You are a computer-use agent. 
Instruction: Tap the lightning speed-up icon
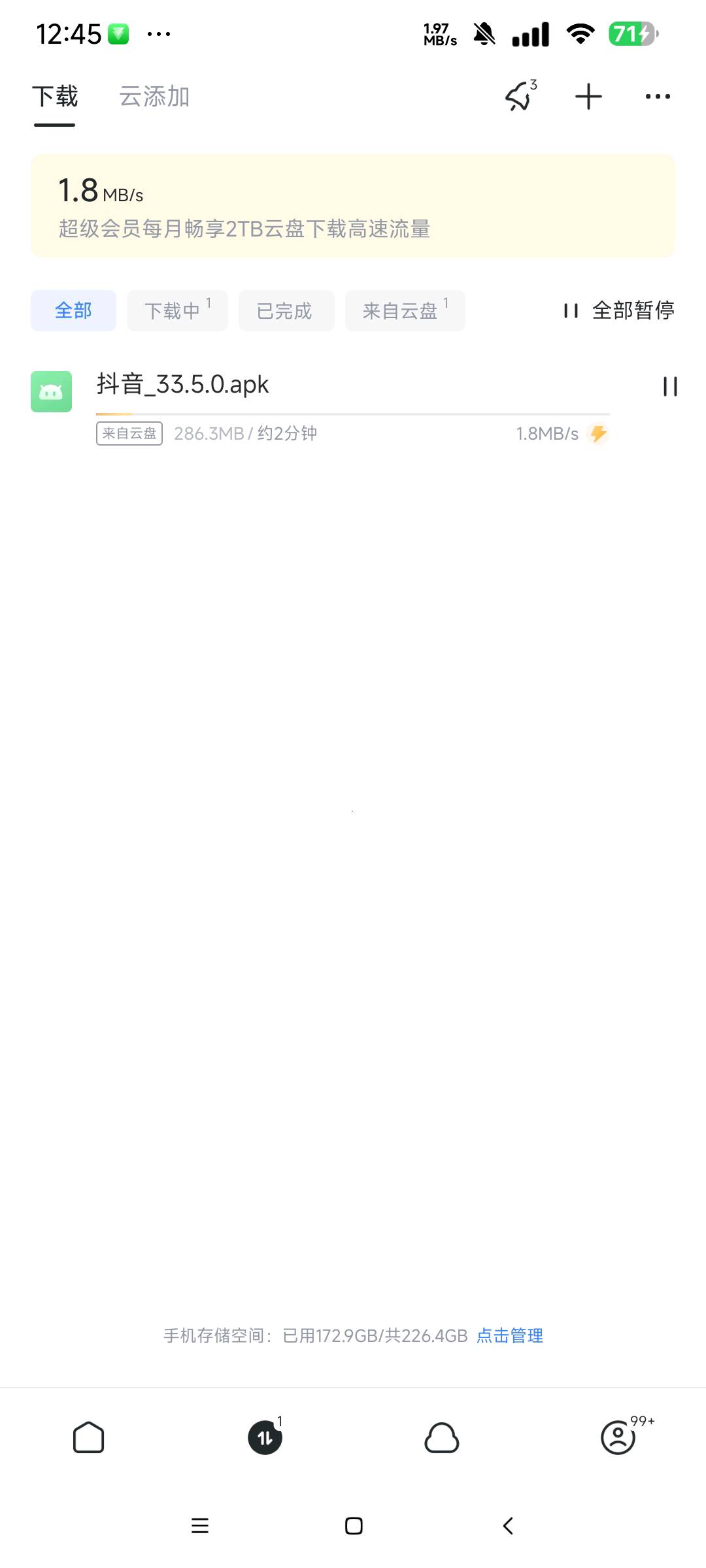click(598, 434)
